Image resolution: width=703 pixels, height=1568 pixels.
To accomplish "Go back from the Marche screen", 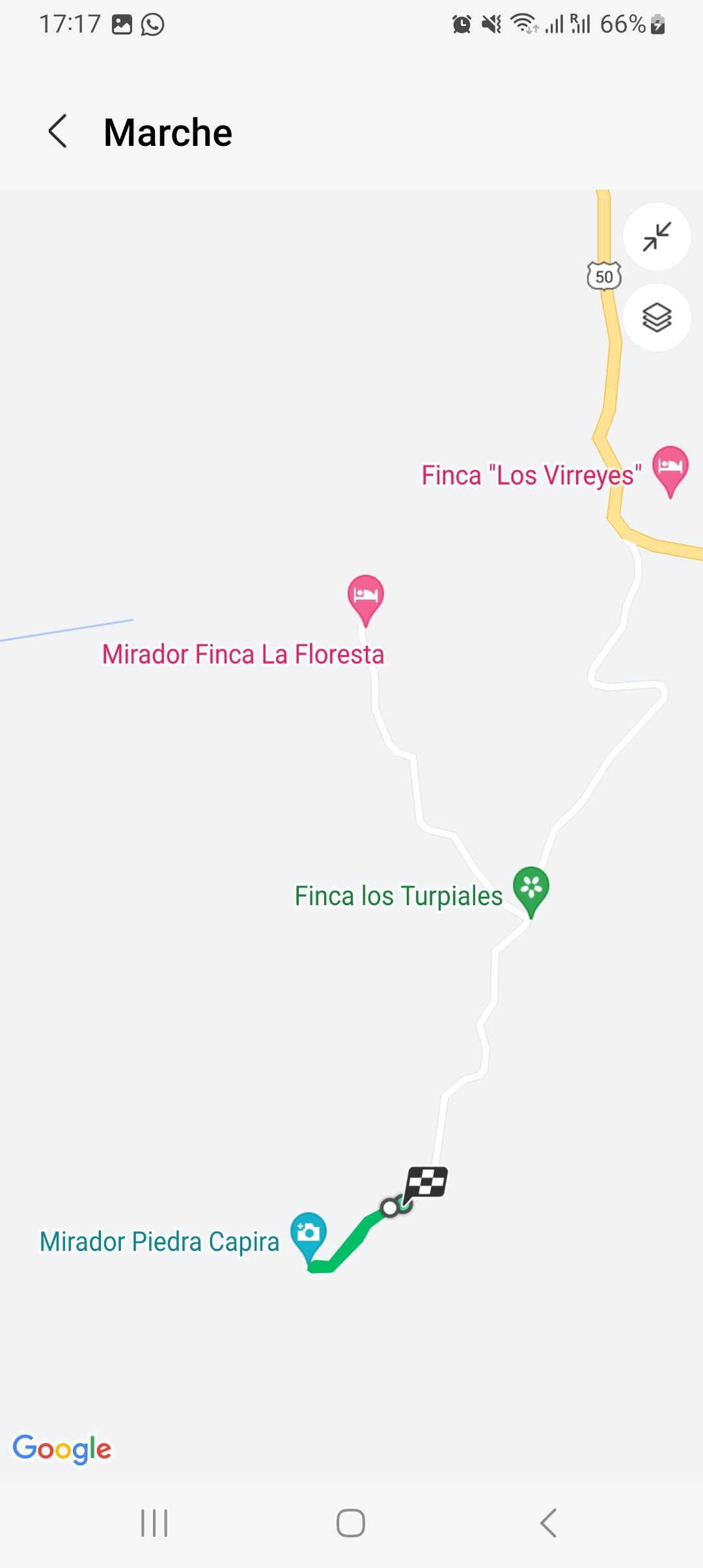I will coord(58,132).
